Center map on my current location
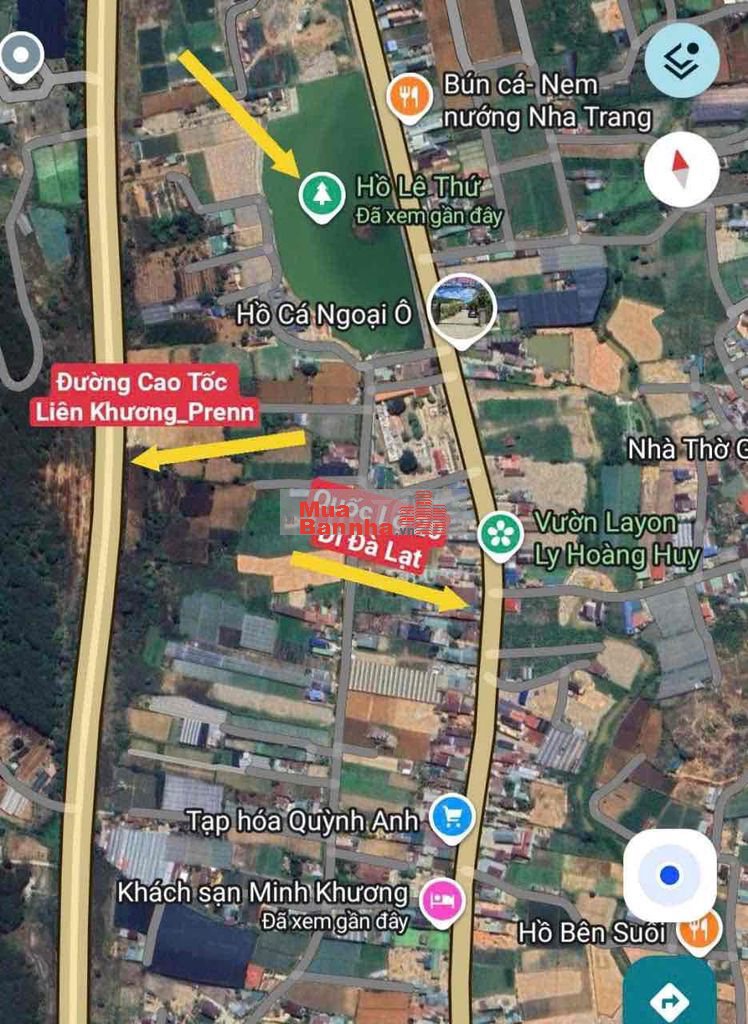 coord(670,876)
